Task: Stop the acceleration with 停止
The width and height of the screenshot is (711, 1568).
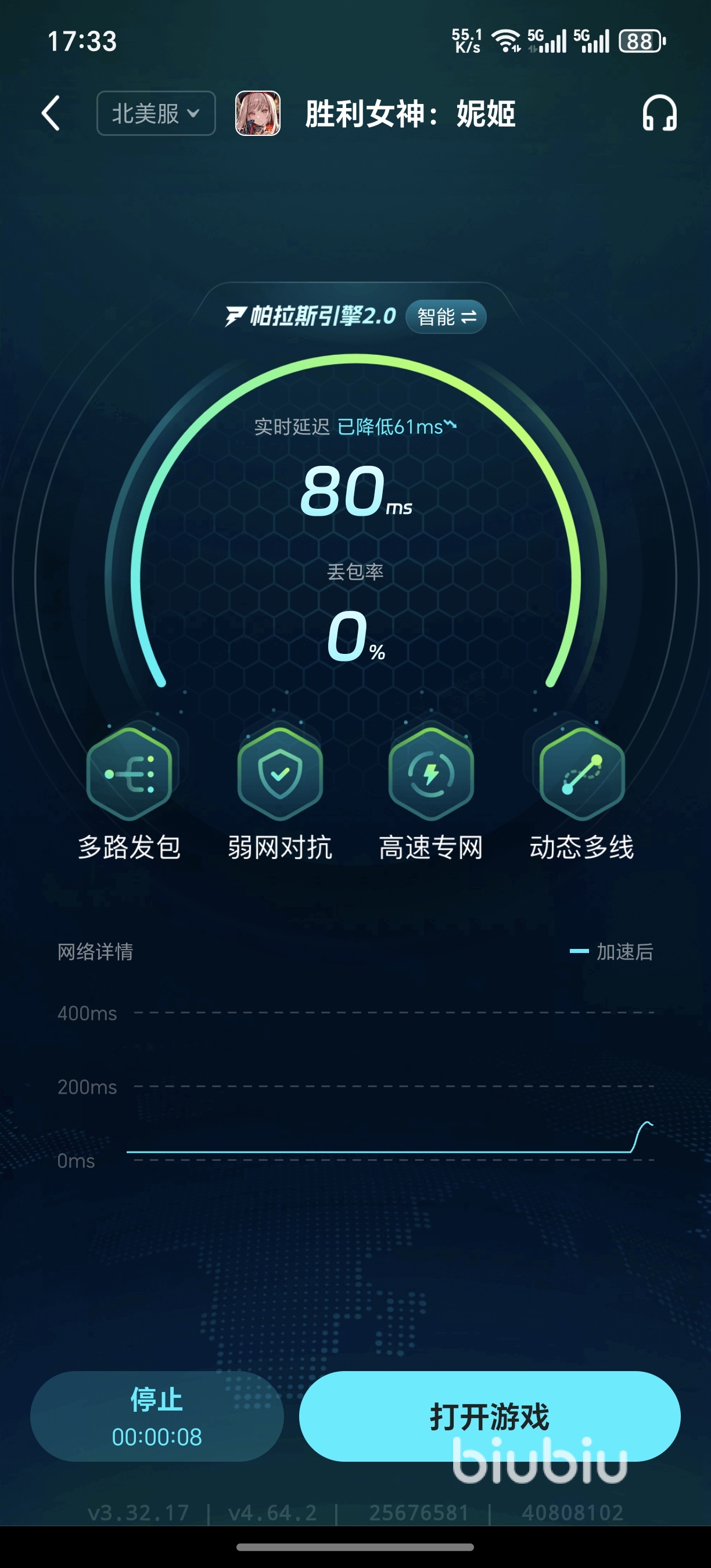Action: tap(156, 1416)
